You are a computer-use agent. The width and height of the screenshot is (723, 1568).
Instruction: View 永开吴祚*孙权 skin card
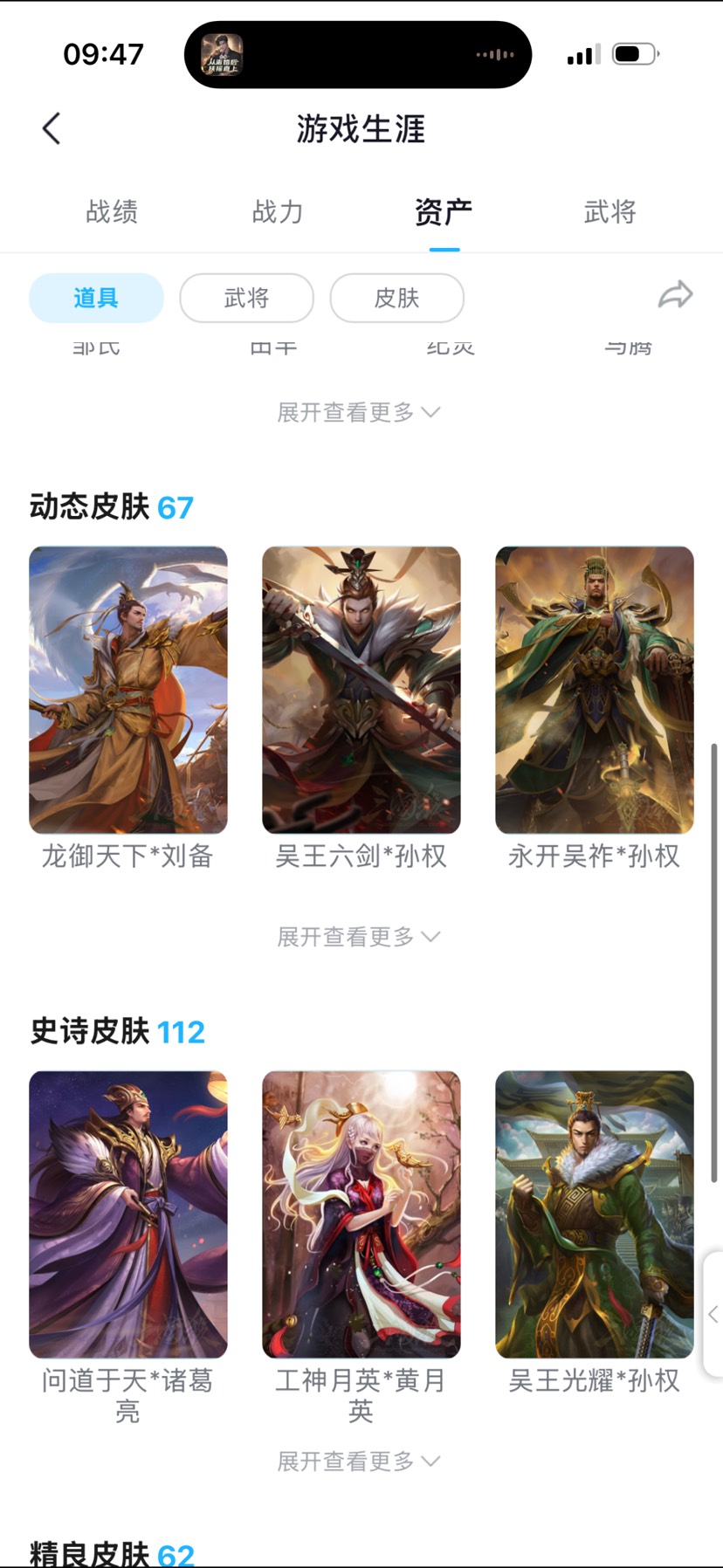pos(595,690)
